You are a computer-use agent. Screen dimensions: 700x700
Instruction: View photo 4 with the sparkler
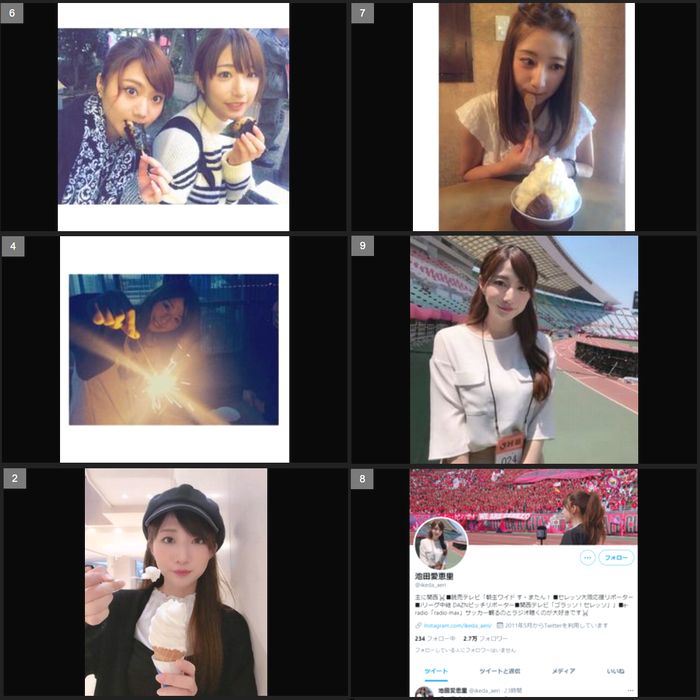(173, 349)
